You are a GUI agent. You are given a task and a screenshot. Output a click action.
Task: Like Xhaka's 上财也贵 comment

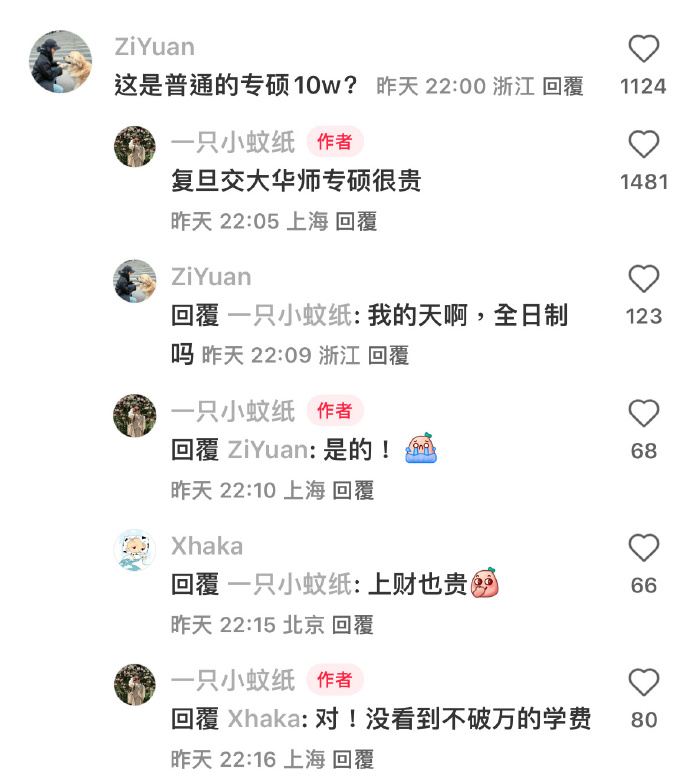(x=643, y=549)
